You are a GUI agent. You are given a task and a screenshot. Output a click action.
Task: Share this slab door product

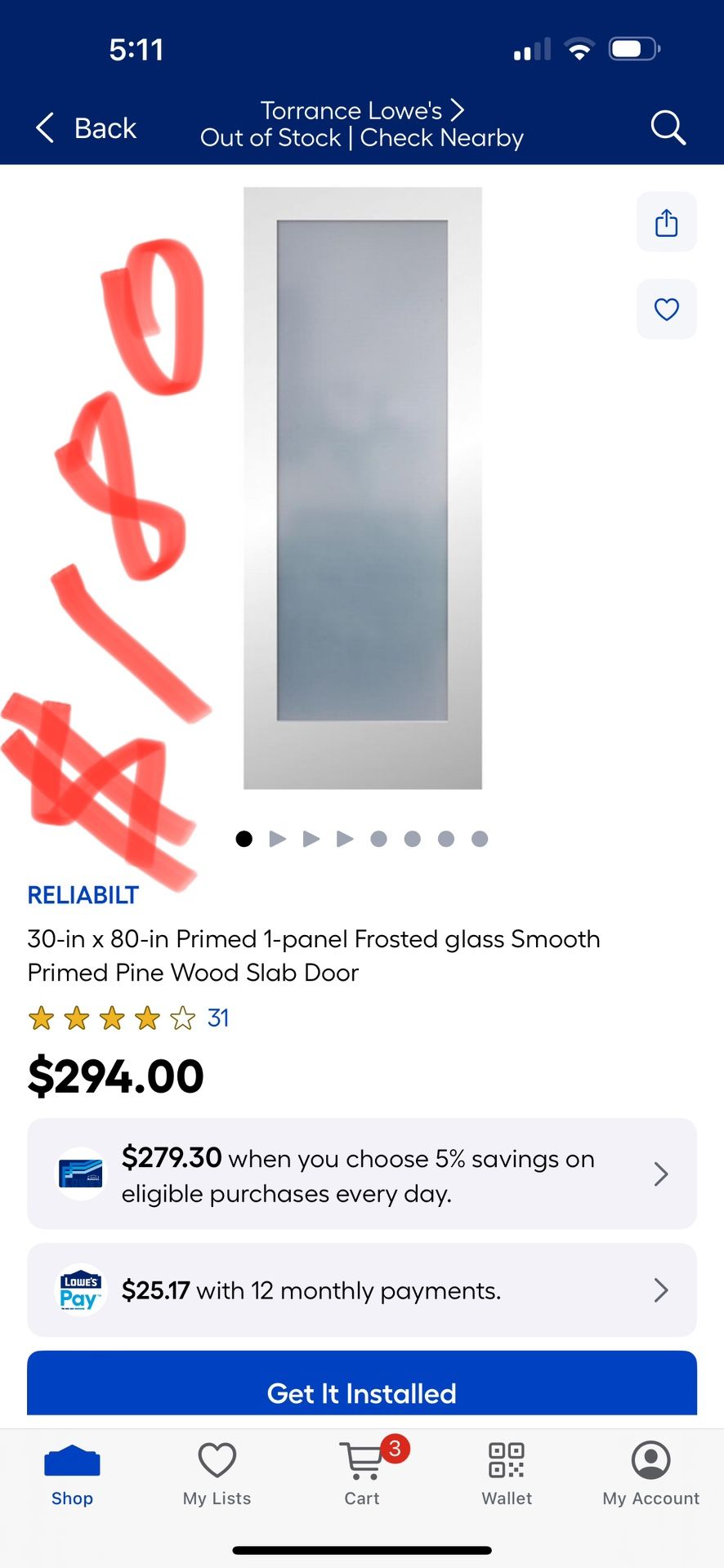point(667,222)
